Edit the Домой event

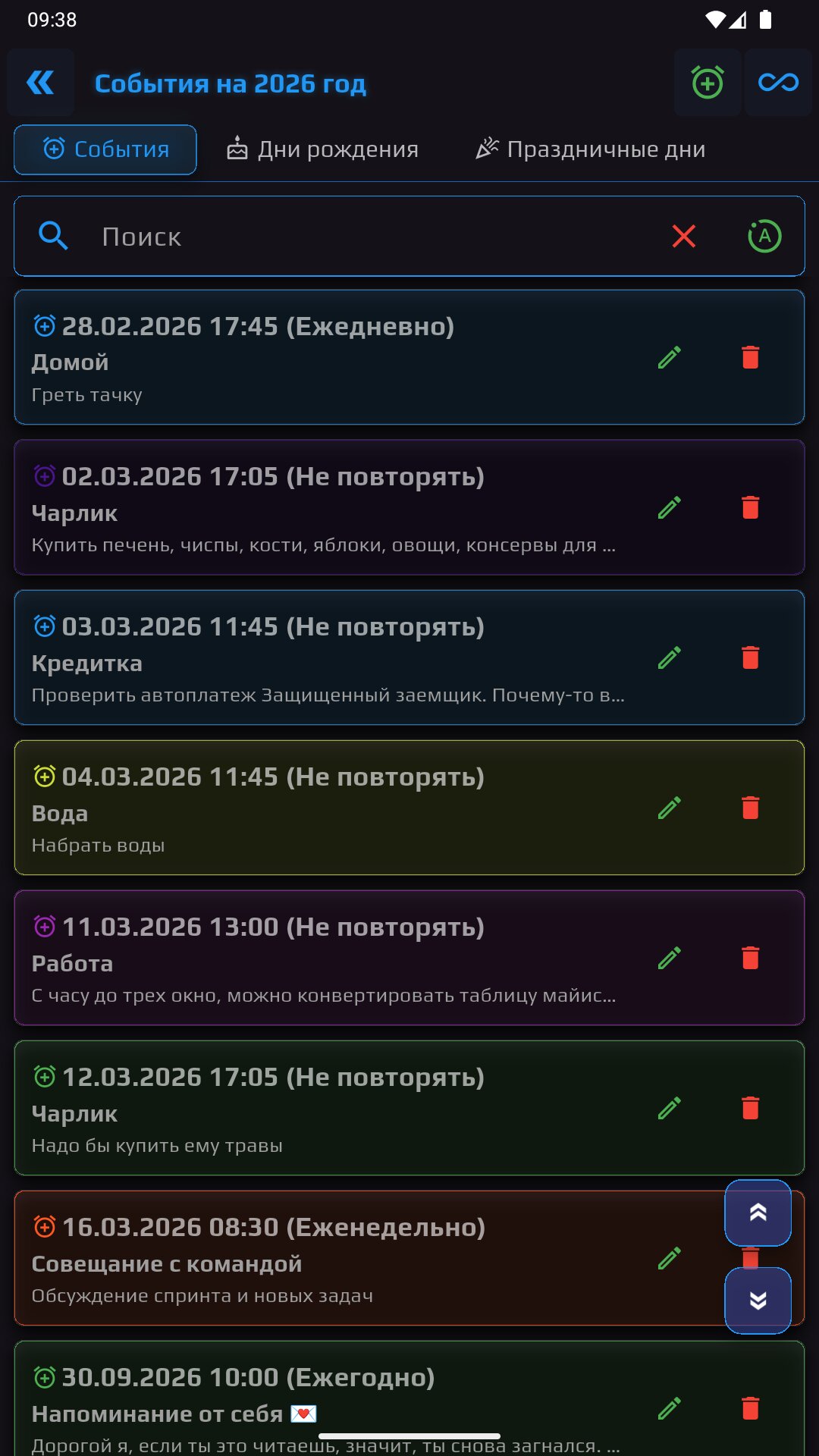pos(670,357)
